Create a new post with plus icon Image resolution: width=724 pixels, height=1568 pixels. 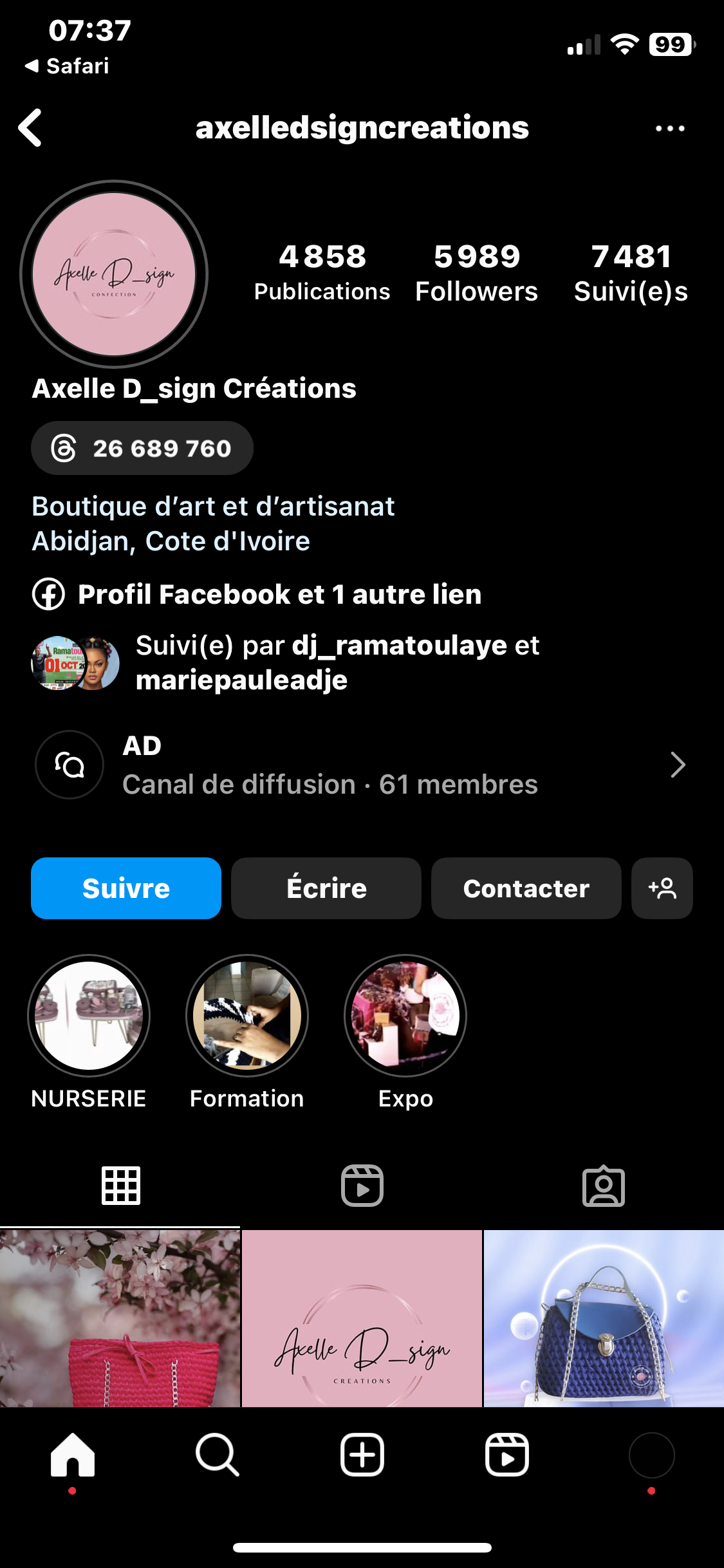pyautogui.click(x=362, y=1455)
